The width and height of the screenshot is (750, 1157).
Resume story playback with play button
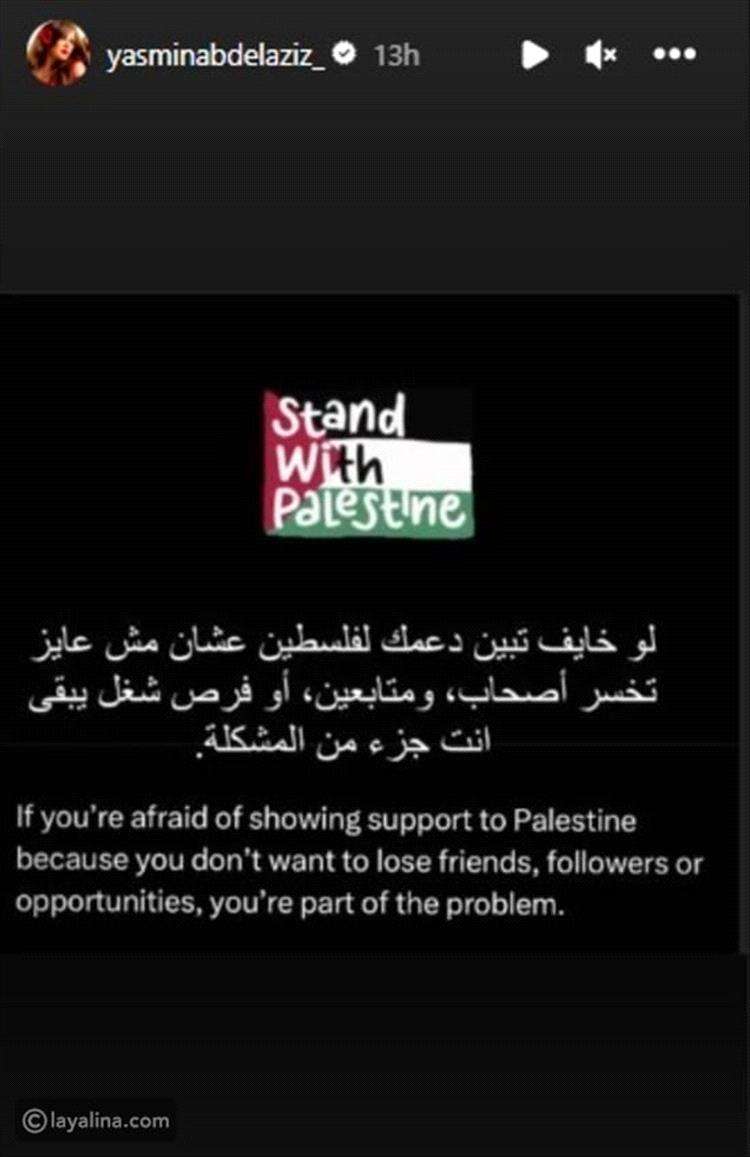[534, 55]
